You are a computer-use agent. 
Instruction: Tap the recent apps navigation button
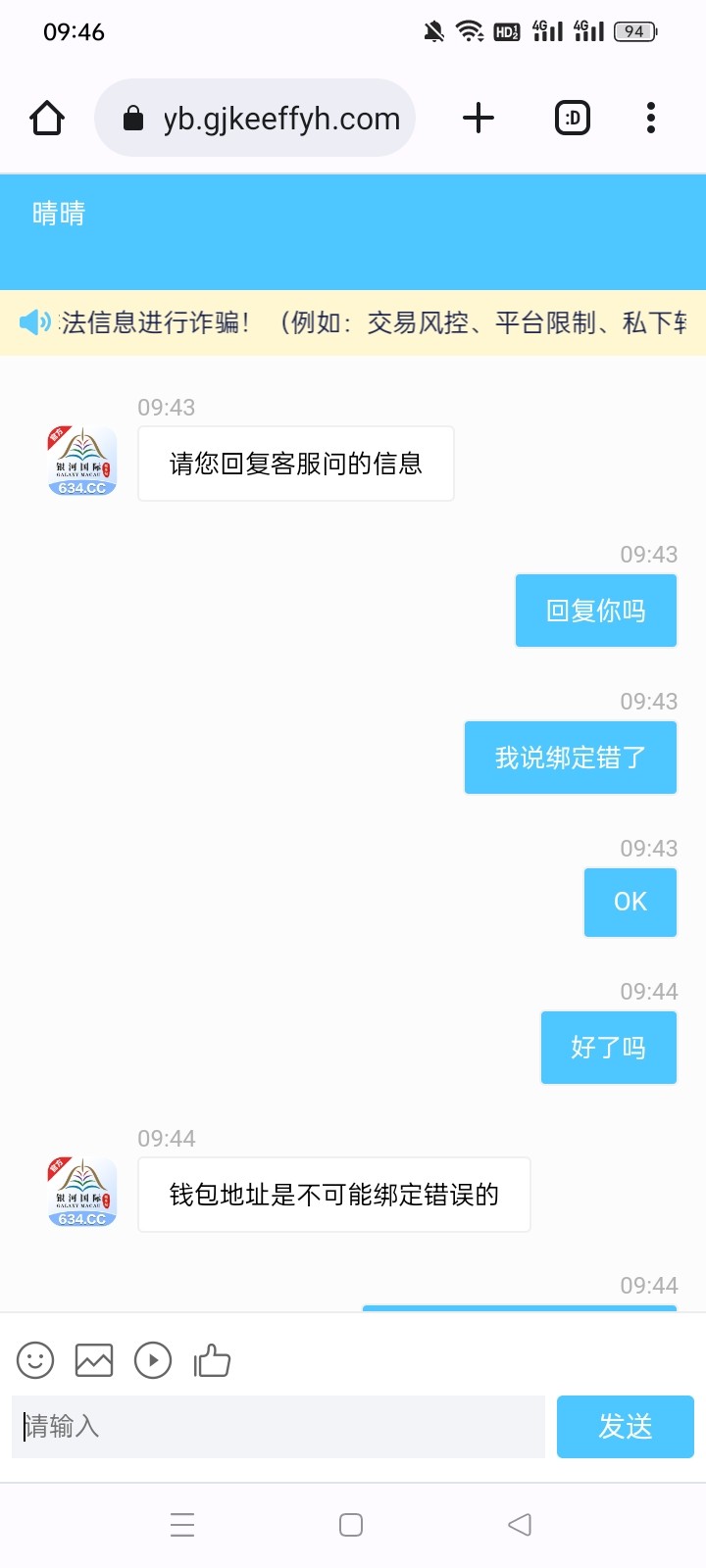pos(181,1524)
